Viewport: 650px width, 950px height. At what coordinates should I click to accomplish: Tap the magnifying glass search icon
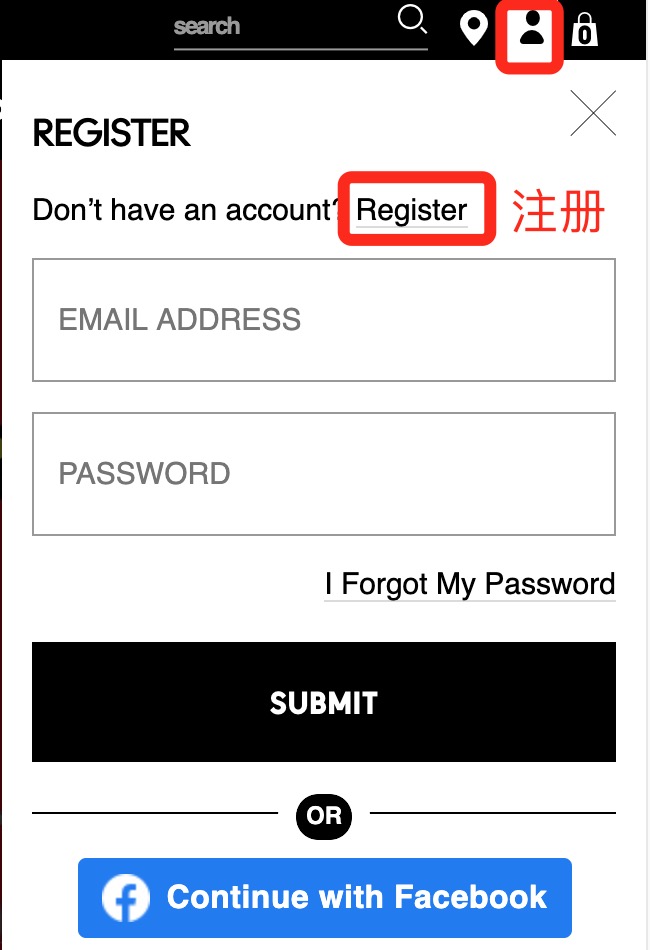pyautogui.click(x=411, y=20)
